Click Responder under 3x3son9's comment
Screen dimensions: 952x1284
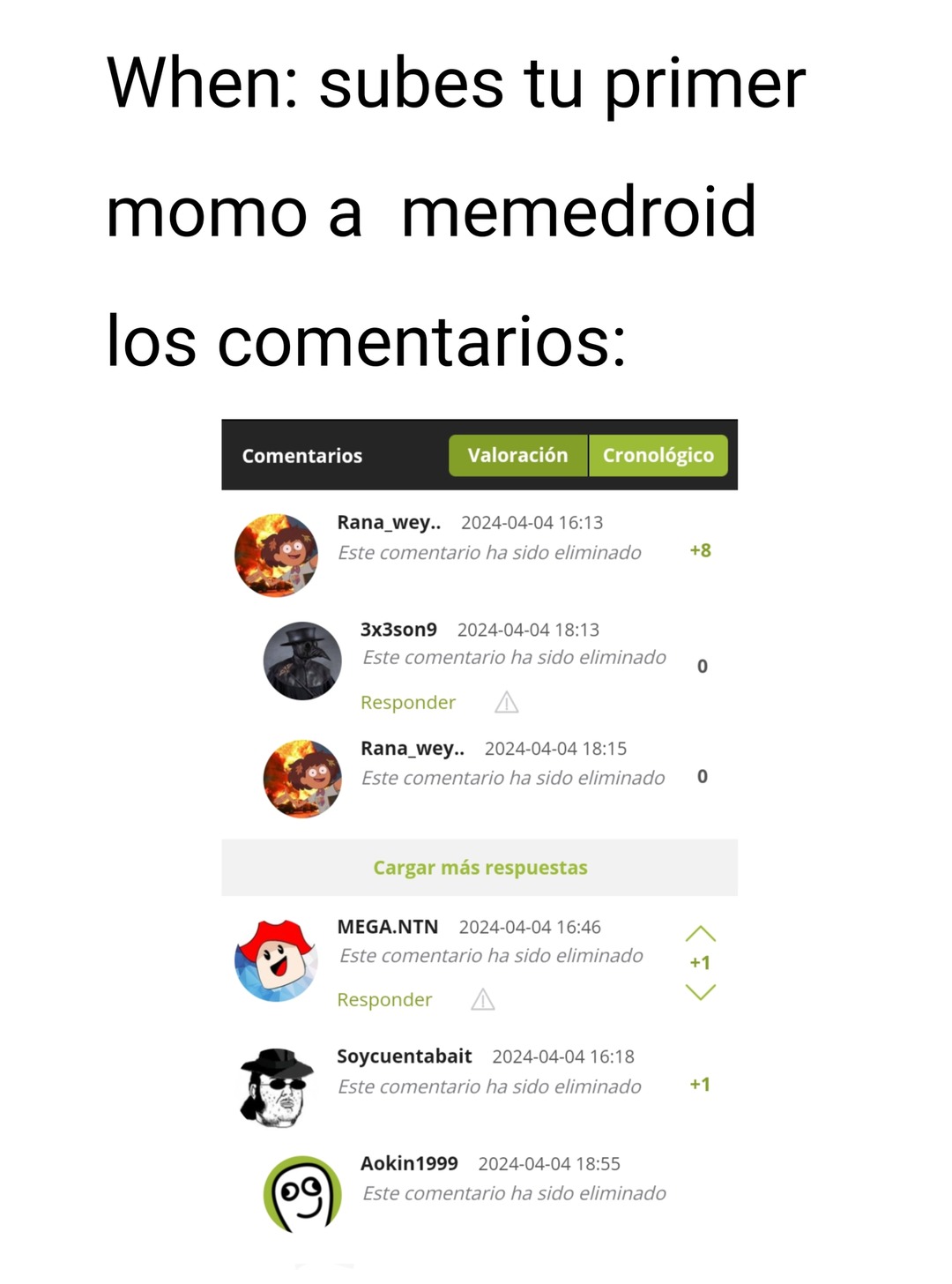coord(407,702)
